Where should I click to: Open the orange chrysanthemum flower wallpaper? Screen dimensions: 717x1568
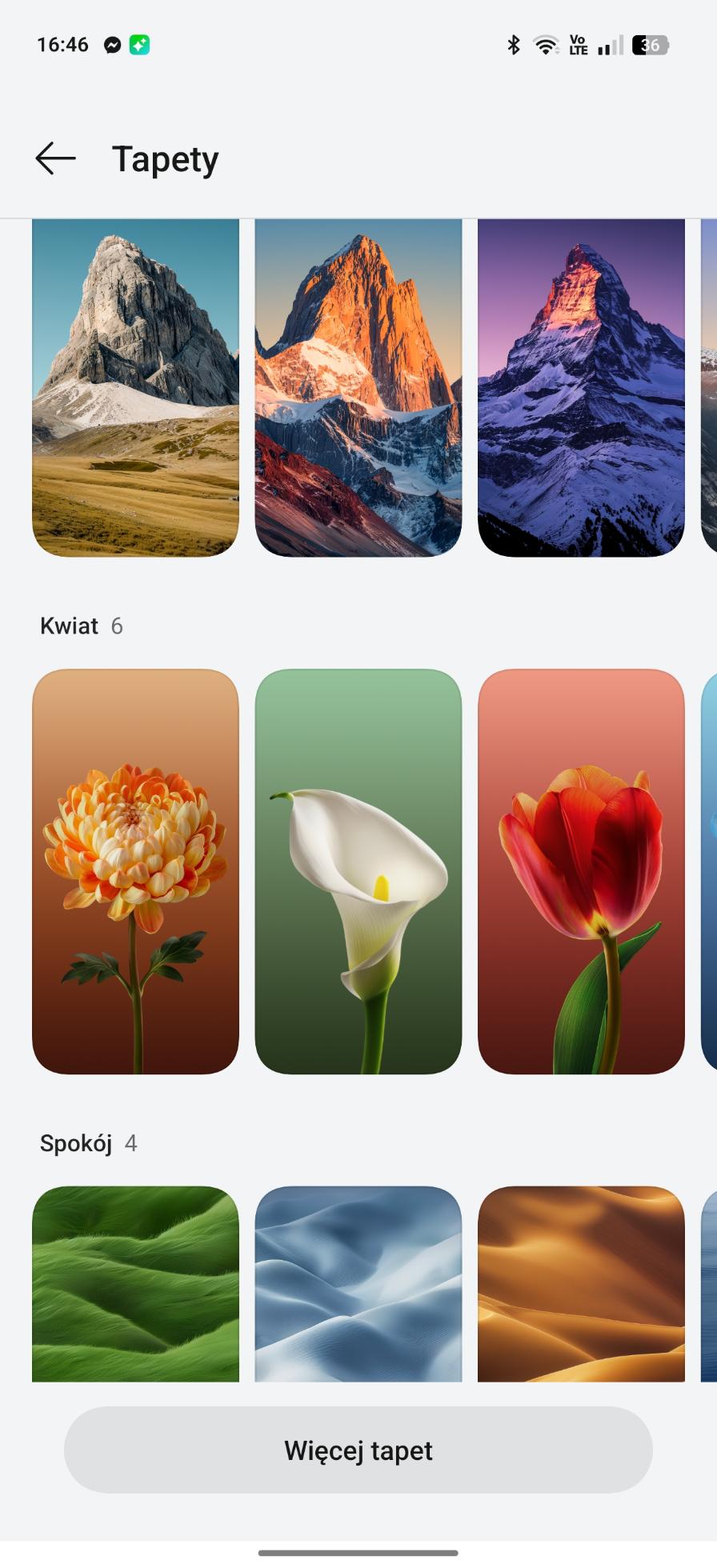(135, 871)
